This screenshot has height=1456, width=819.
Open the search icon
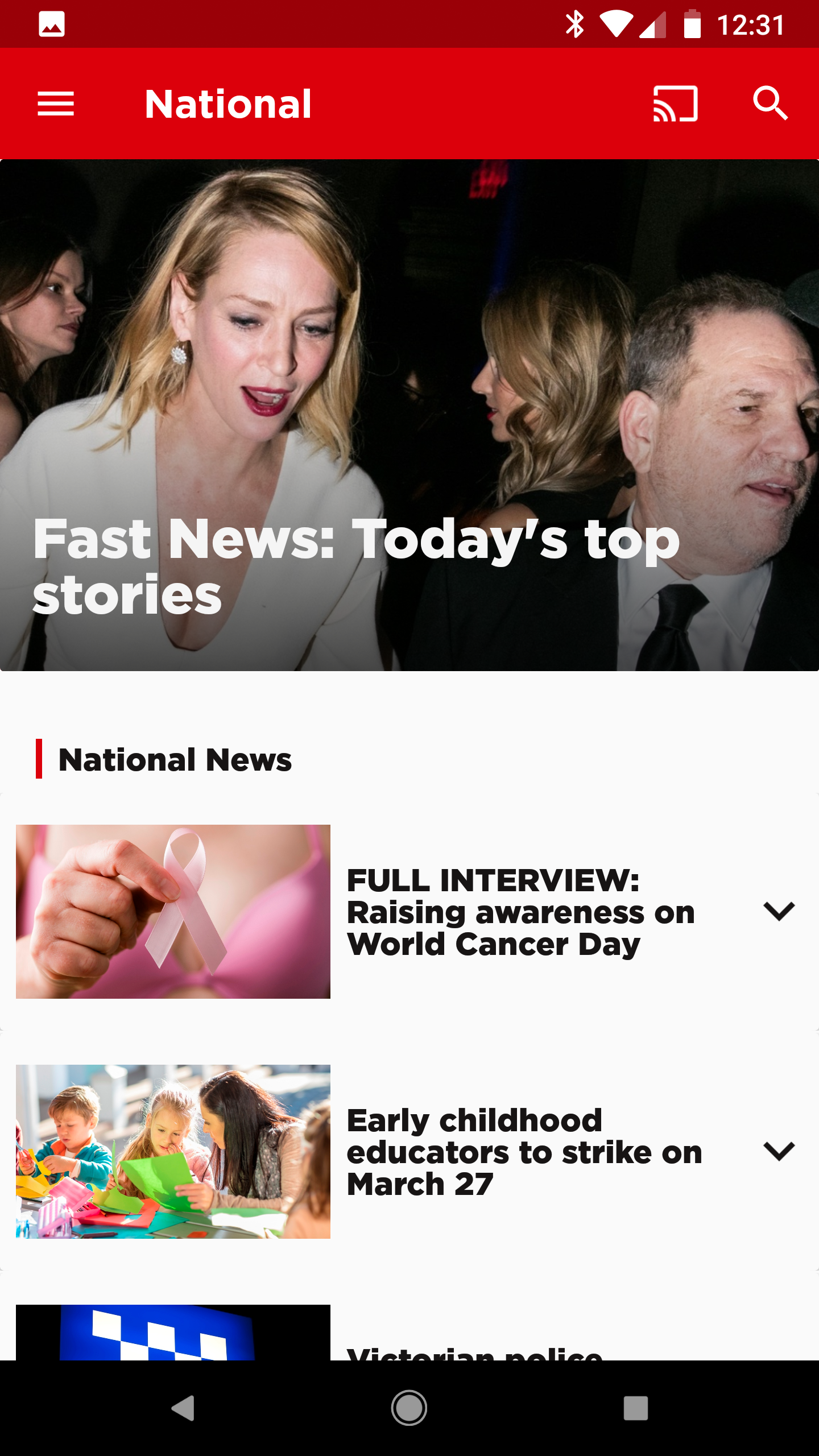771,104
